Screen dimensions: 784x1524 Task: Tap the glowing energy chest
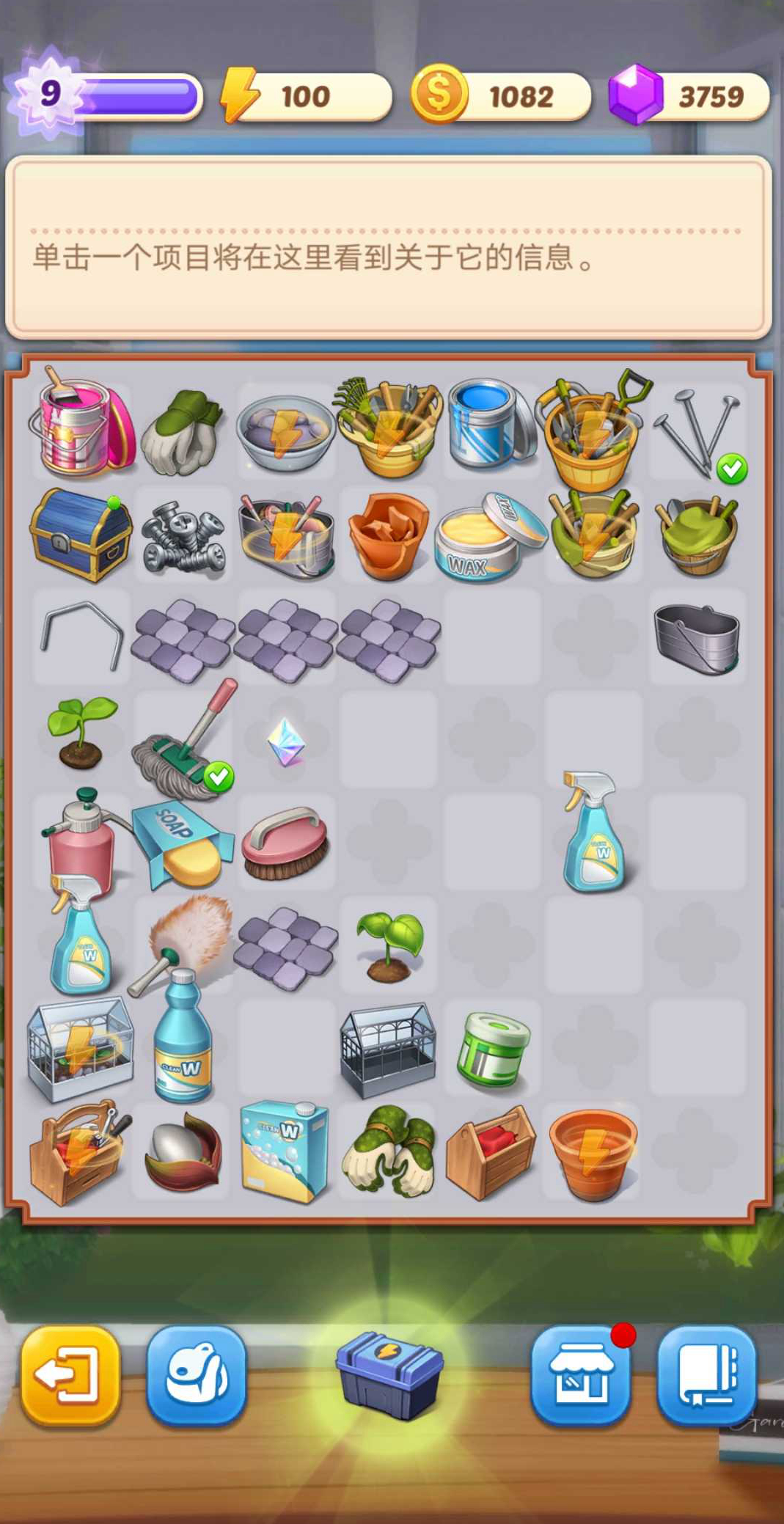tap(389, 1374)
